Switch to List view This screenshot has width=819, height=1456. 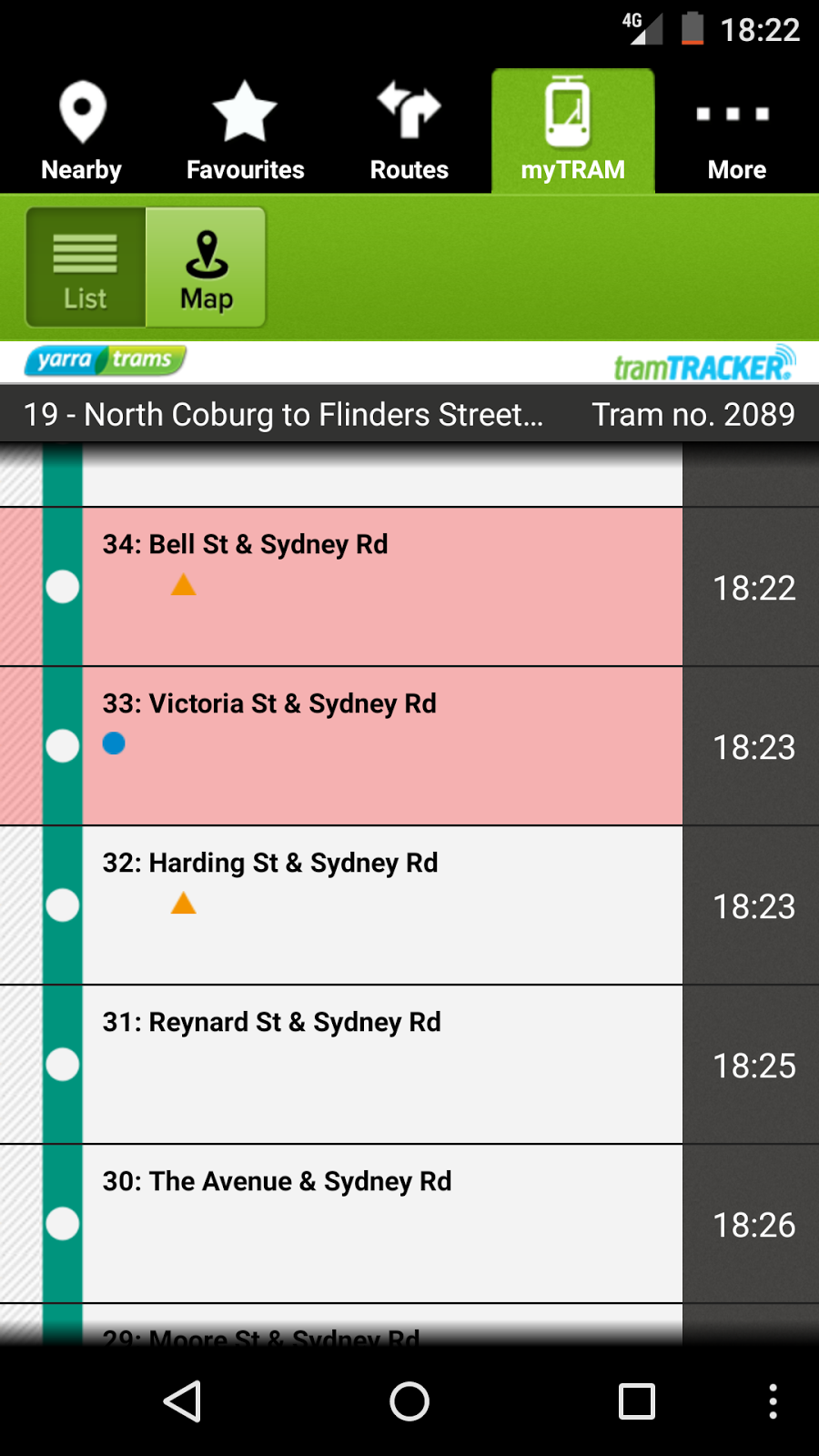pos(86,268)
